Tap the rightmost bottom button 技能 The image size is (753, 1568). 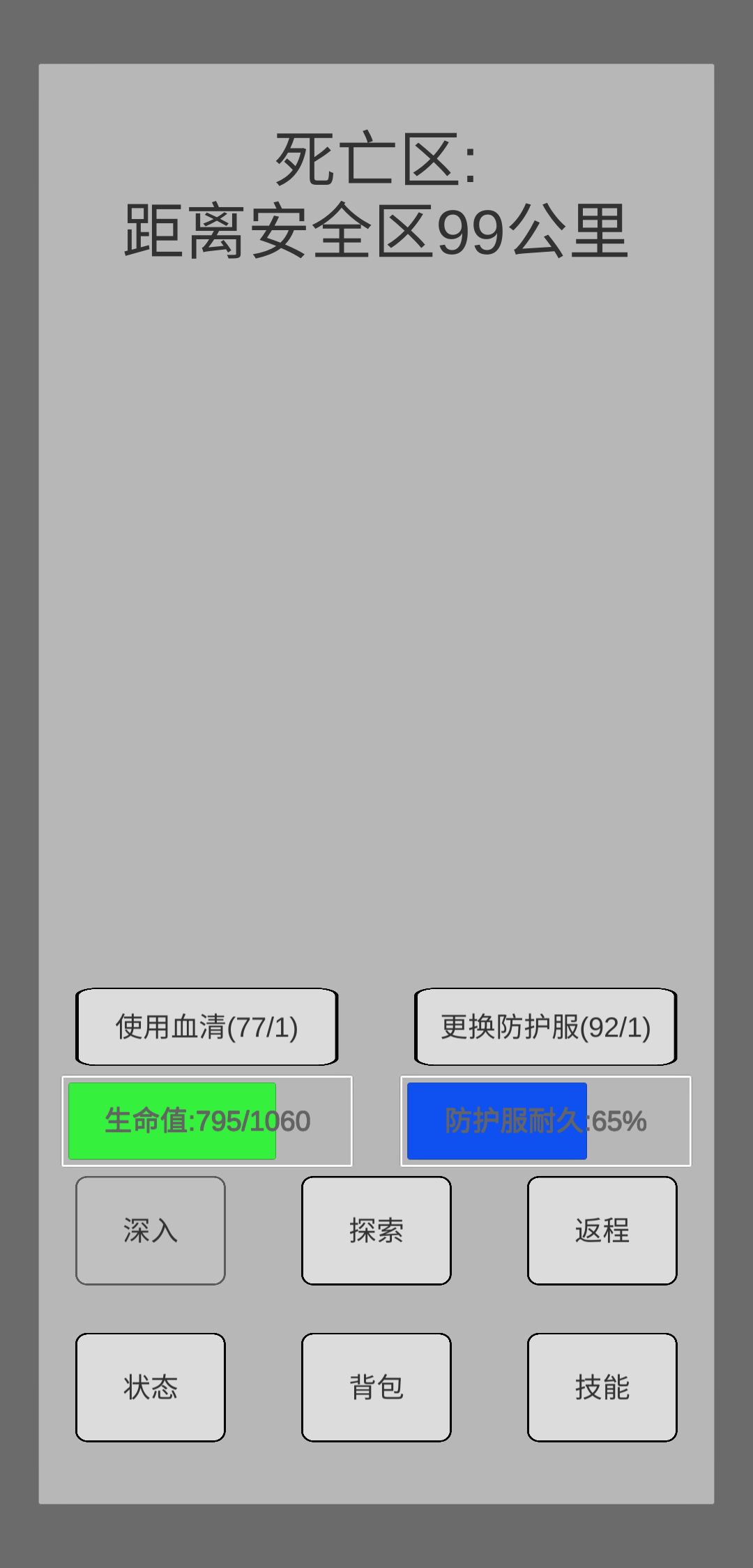[x=601, y=1388]
